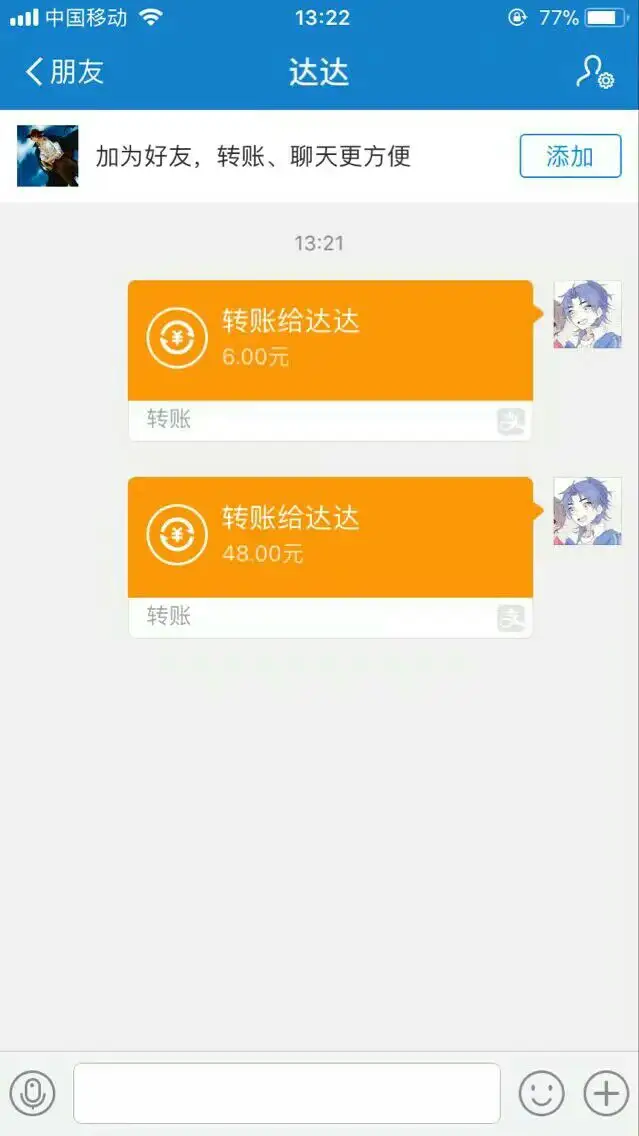
Task: Open the 6.00元 transfer record
Action: [x=330, y=341]
